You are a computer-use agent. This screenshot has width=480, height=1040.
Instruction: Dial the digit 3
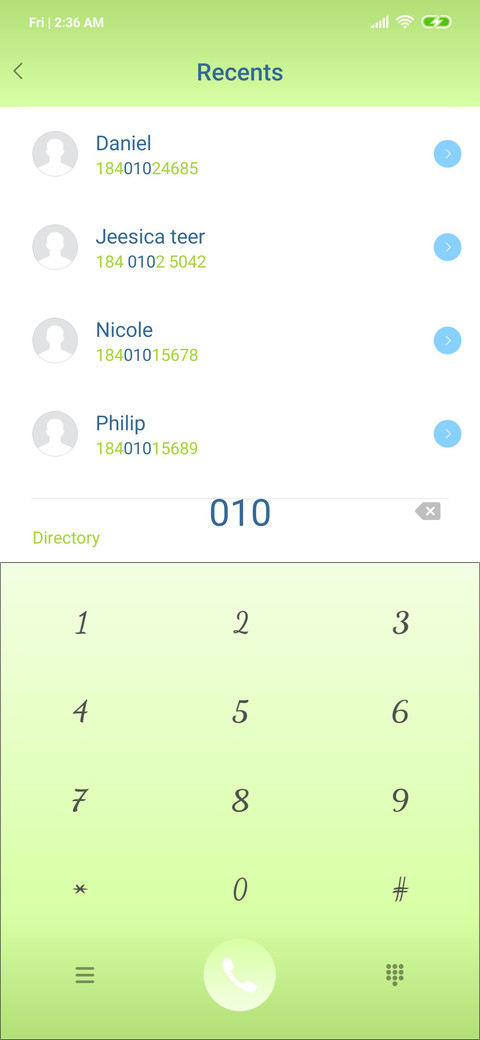400,623
